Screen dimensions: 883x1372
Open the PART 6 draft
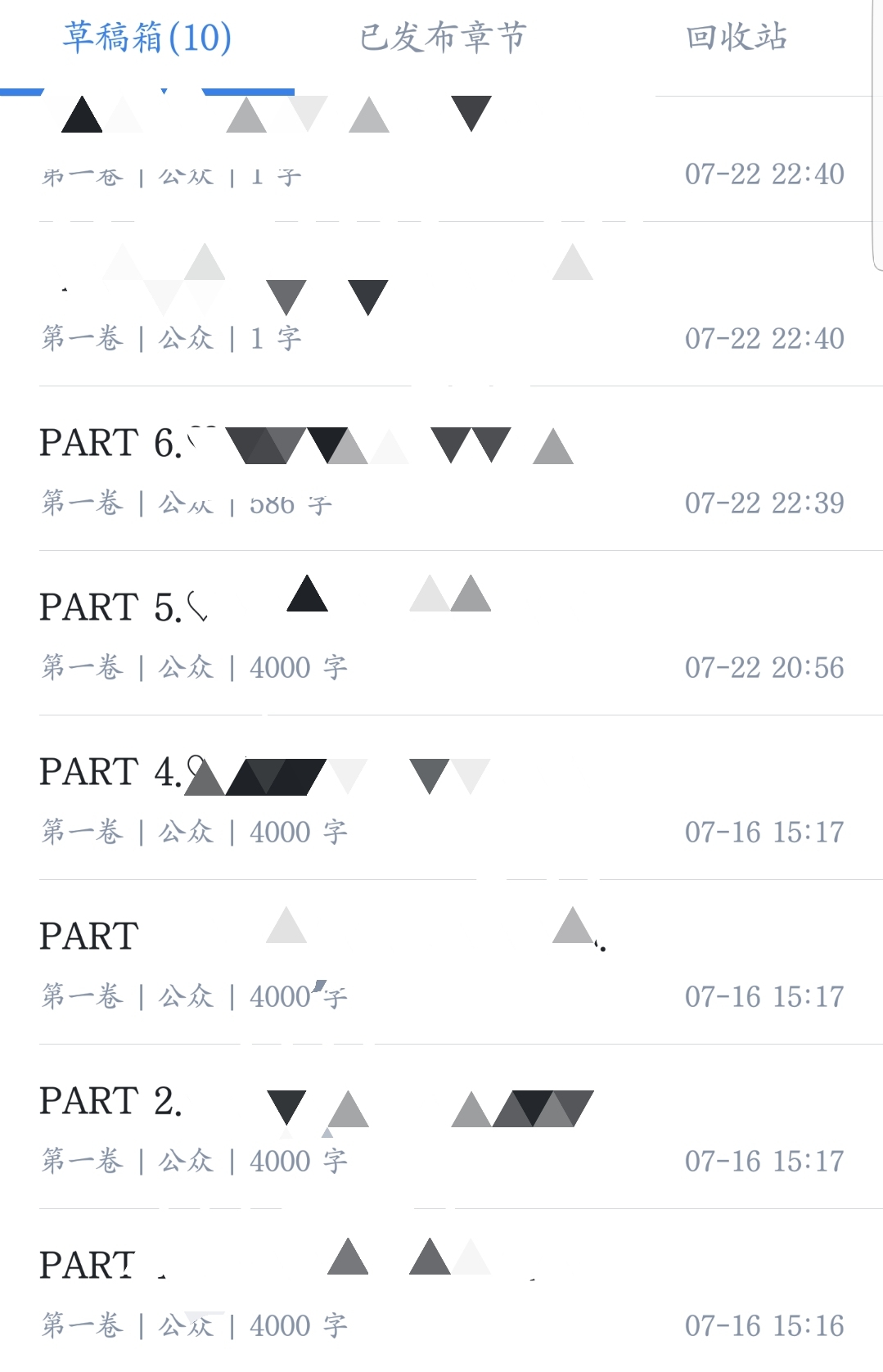tap(442, 470)
